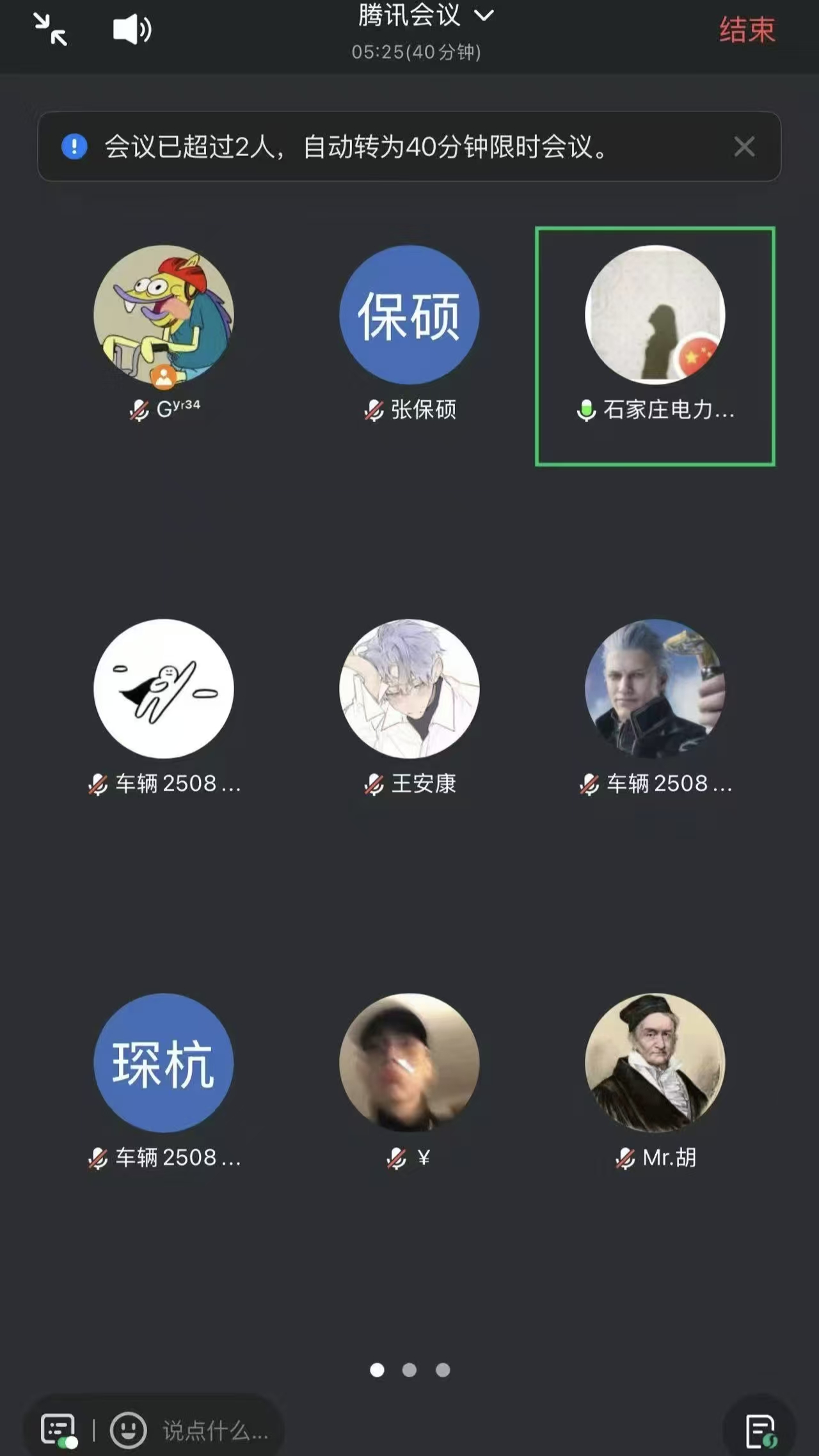Dismiss the 40分钟限时会议 notice
819x1456 pixels.
click(744, 147)
